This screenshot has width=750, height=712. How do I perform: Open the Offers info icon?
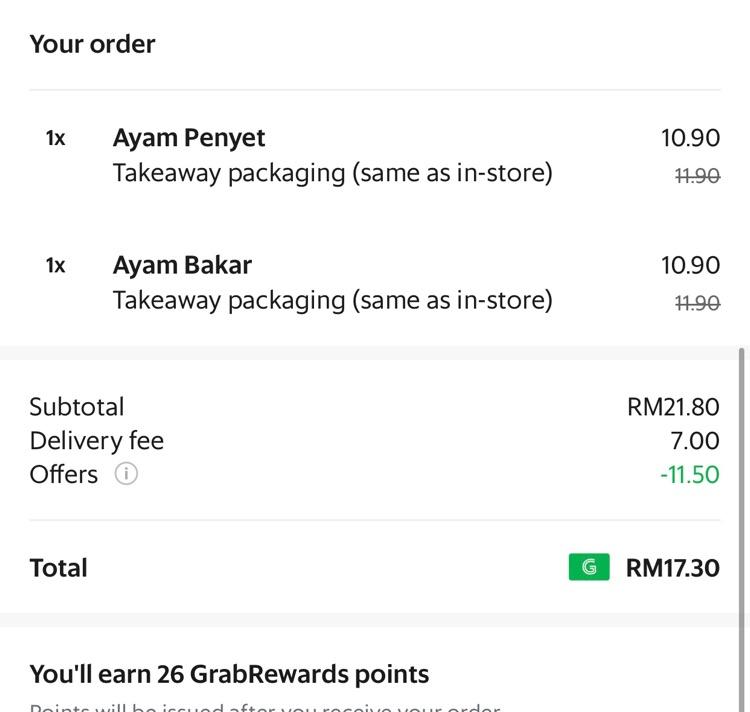(126, 474)
